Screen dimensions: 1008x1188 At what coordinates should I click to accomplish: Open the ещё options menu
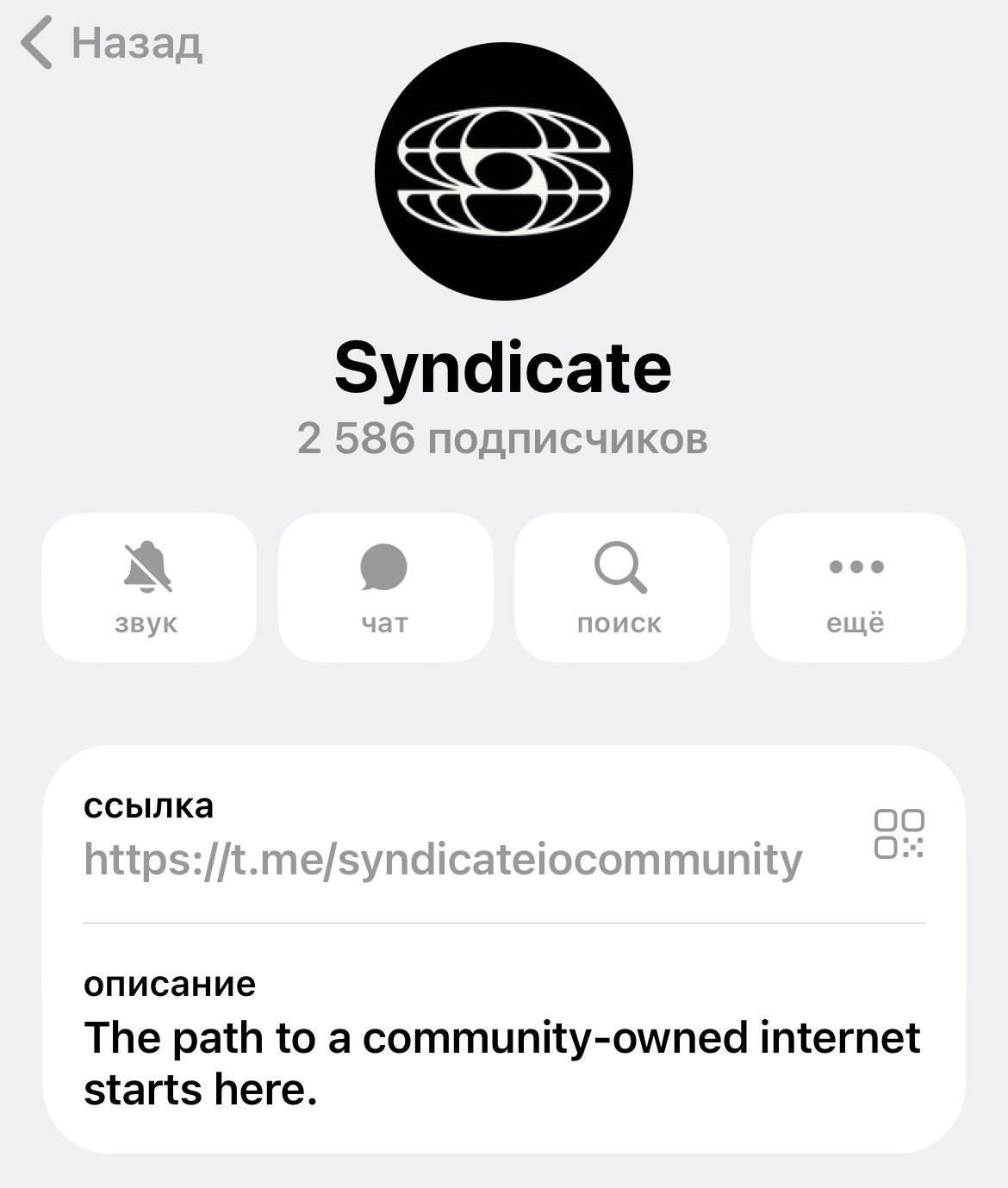pyautogui.click(x=857, y=587)
